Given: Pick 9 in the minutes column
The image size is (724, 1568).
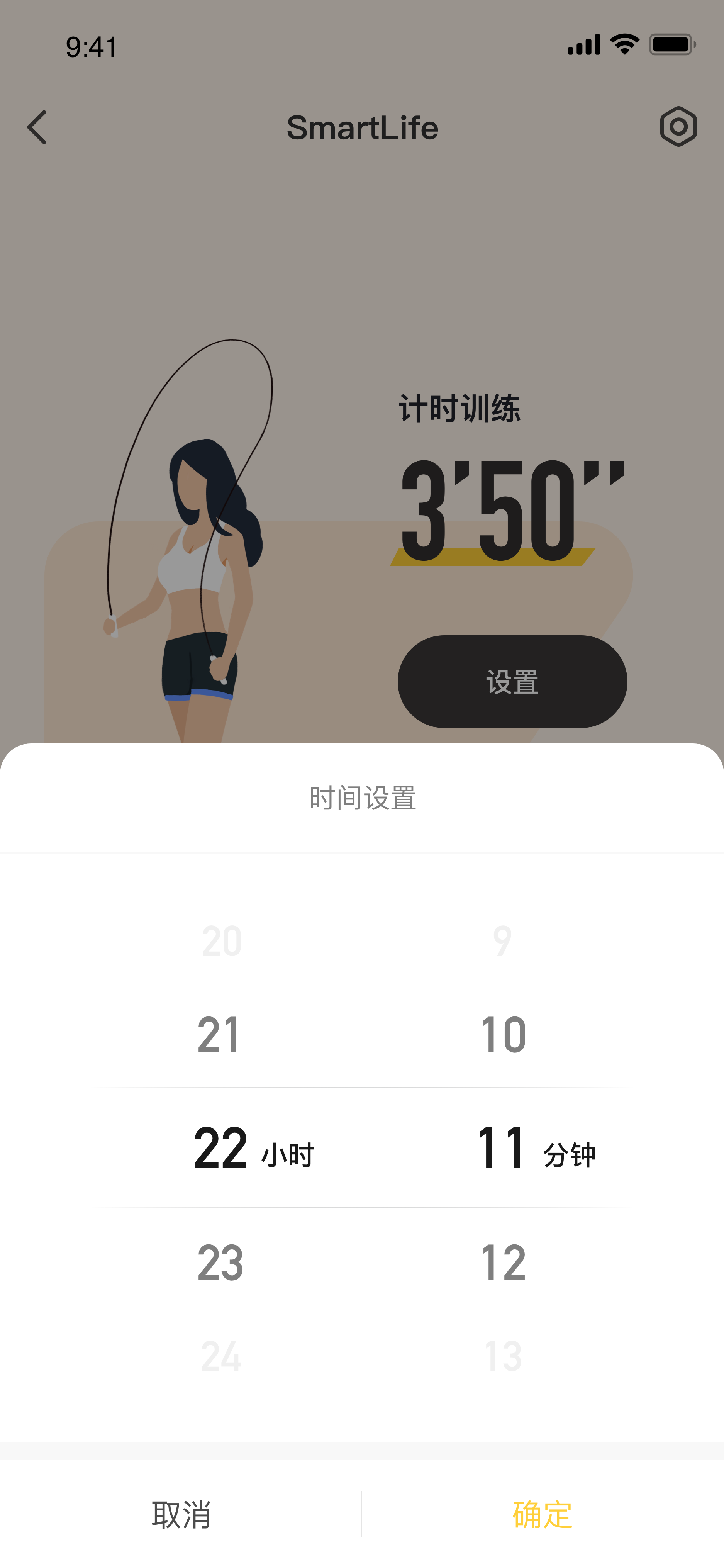Looking at the screenshot, I should 502,941.
